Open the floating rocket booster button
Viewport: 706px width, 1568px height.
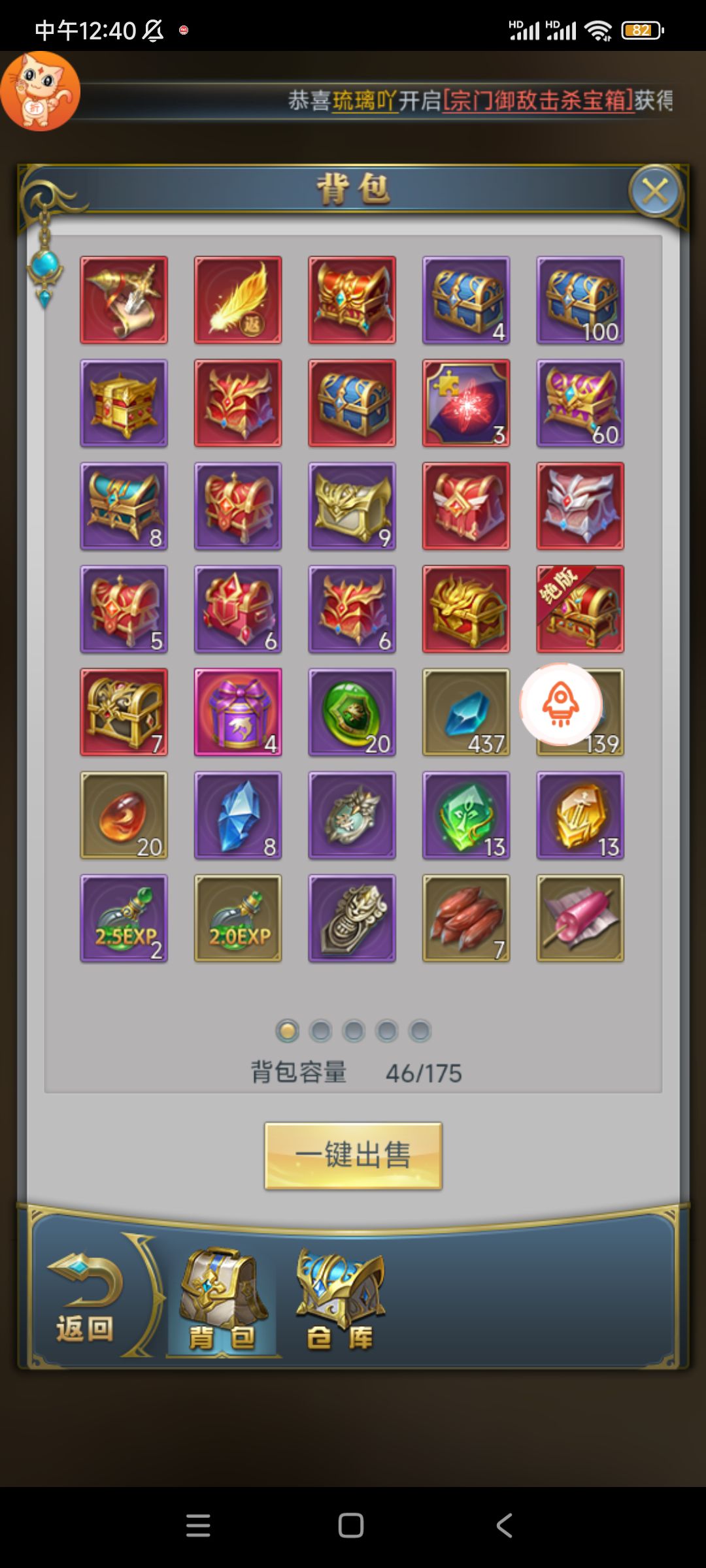(x=560, y=704)
